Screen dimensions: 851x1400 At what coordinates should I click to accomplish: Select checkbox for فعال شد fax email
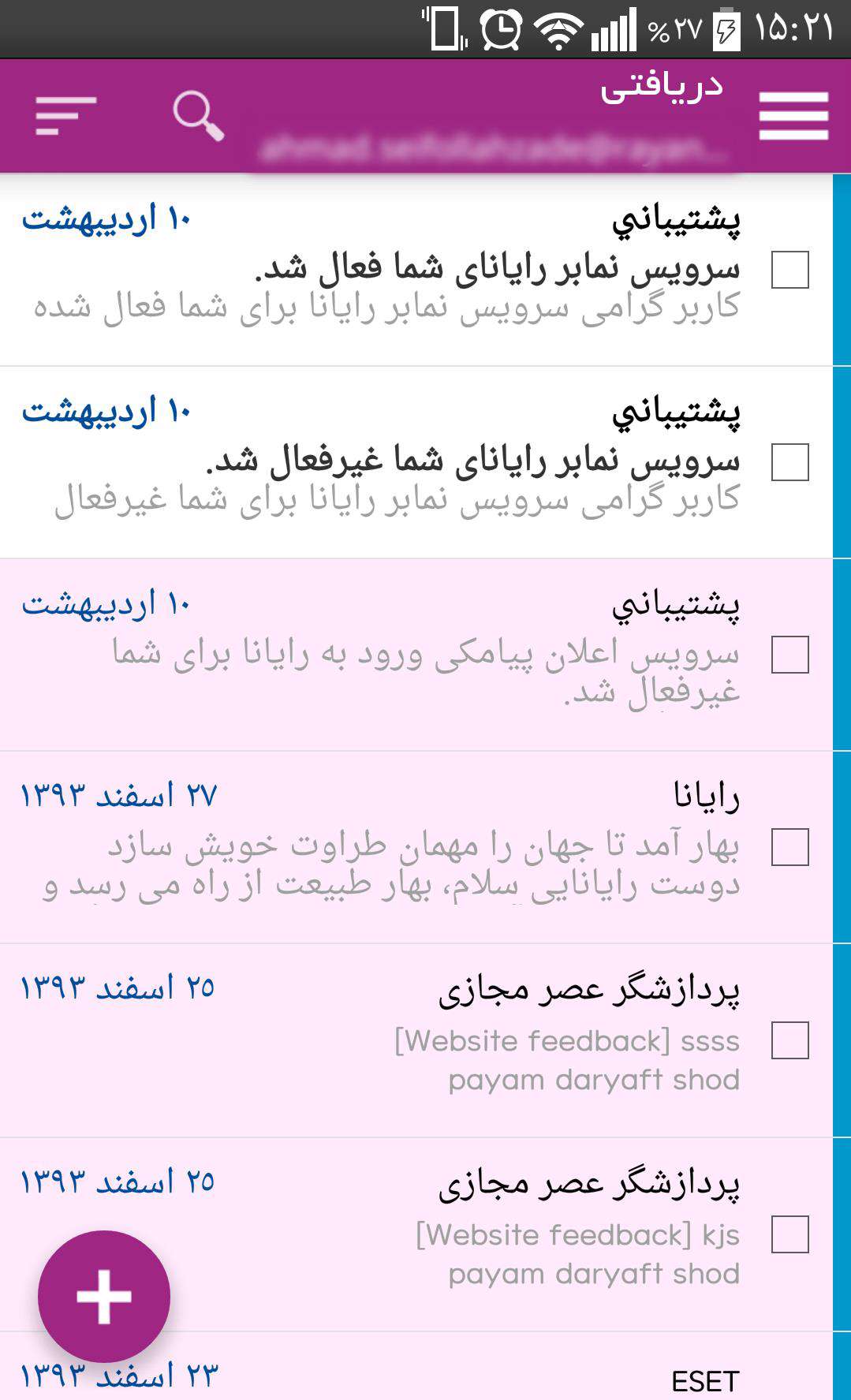[789, 271]
